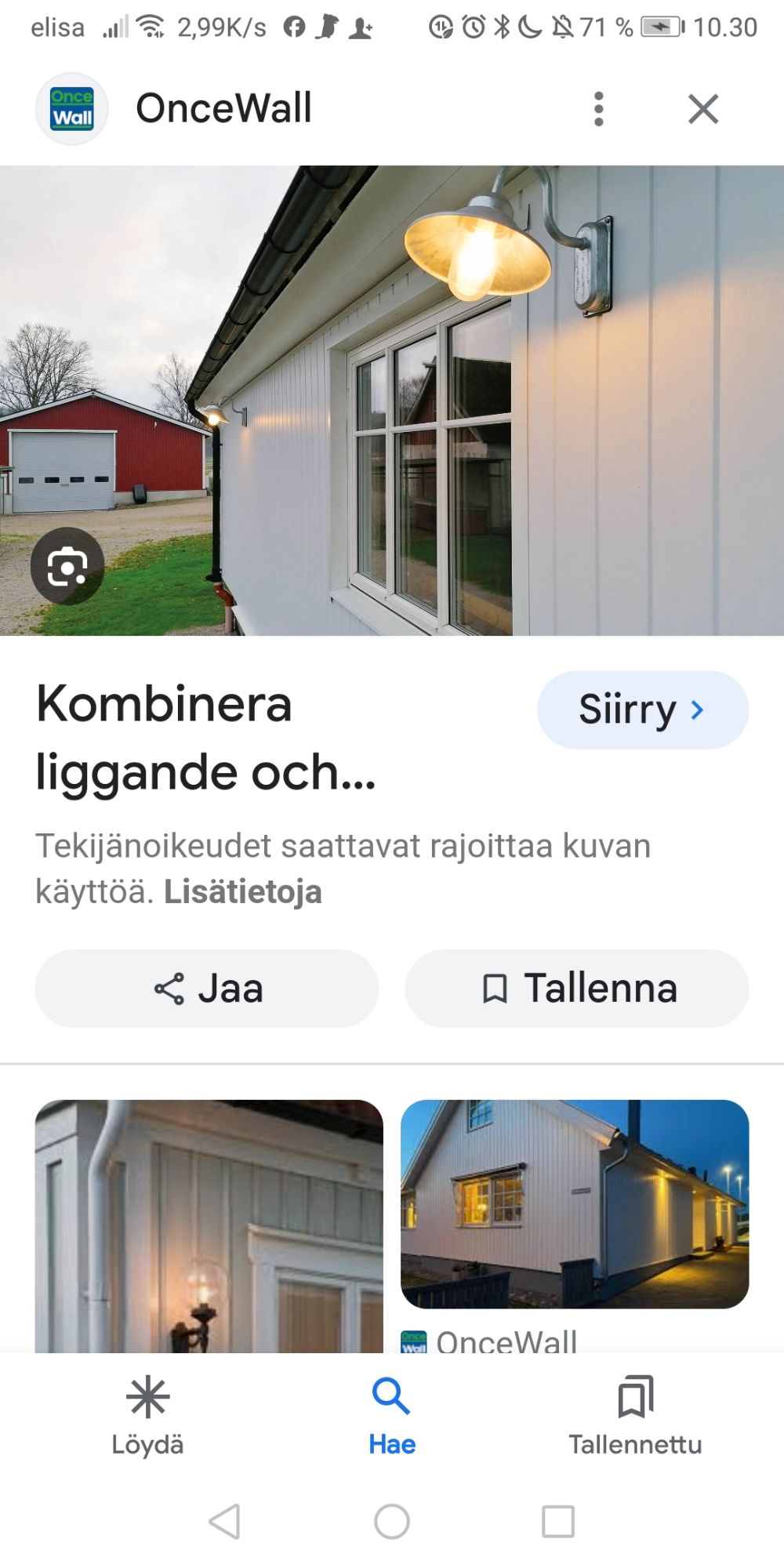Return to the home screen
This screenshot has height=1568, width=784.
(392, 1522)
